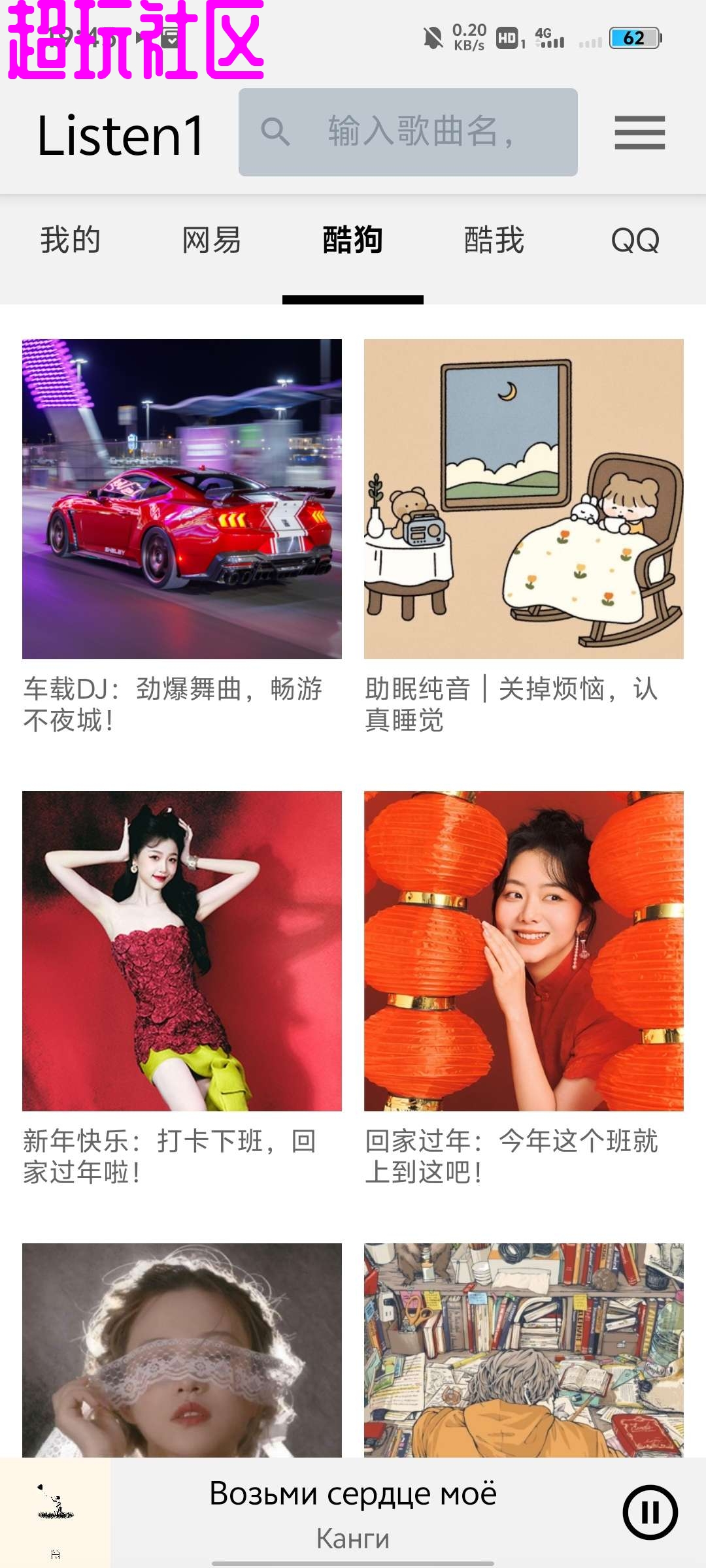Switch to the 酷我 tab

494,240
